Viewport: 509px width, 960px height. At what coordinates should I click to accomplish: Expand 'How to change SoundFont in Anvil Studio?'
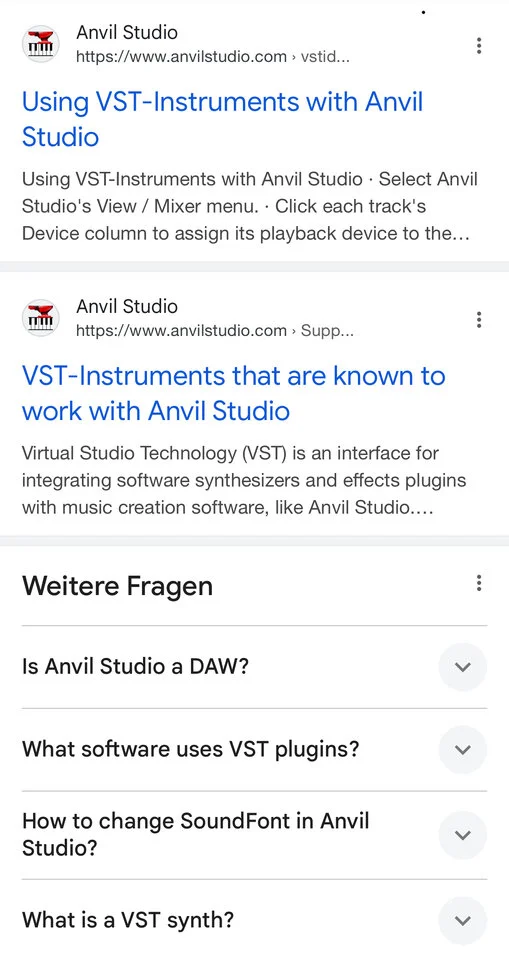coord(254,834)
